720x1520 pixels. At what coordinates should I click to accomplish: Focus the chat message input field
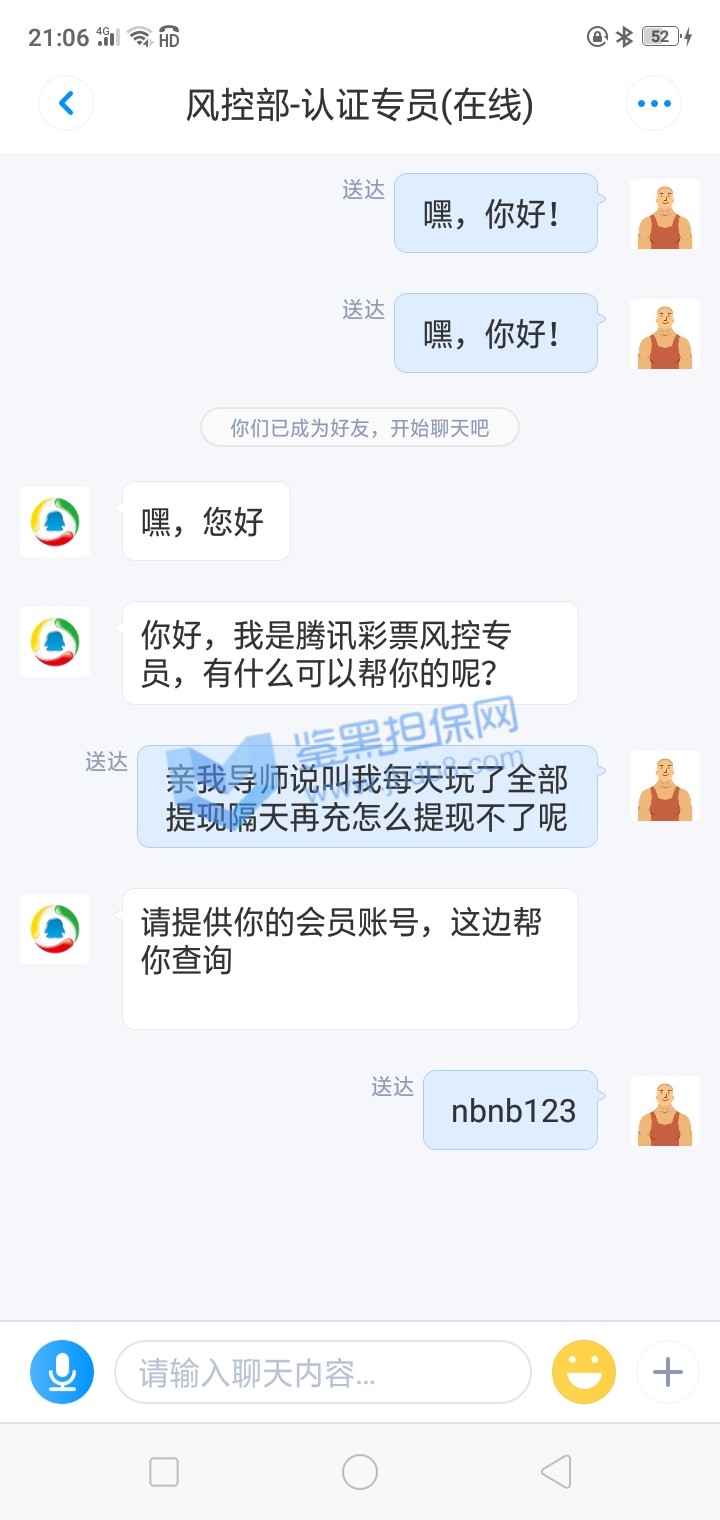322,1372
